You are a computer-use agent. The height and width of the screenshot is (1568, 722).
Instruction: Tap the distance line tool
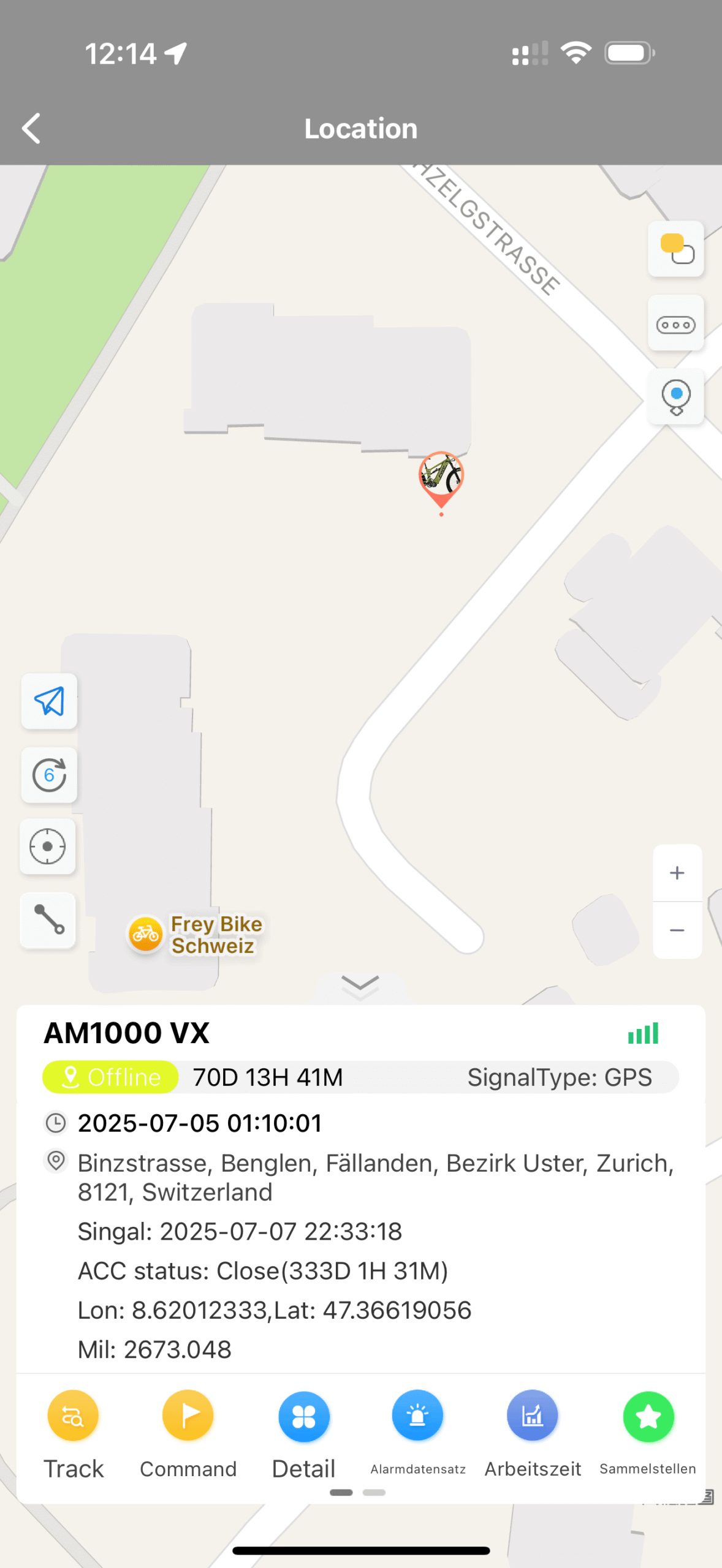click(x=48, y=920)
